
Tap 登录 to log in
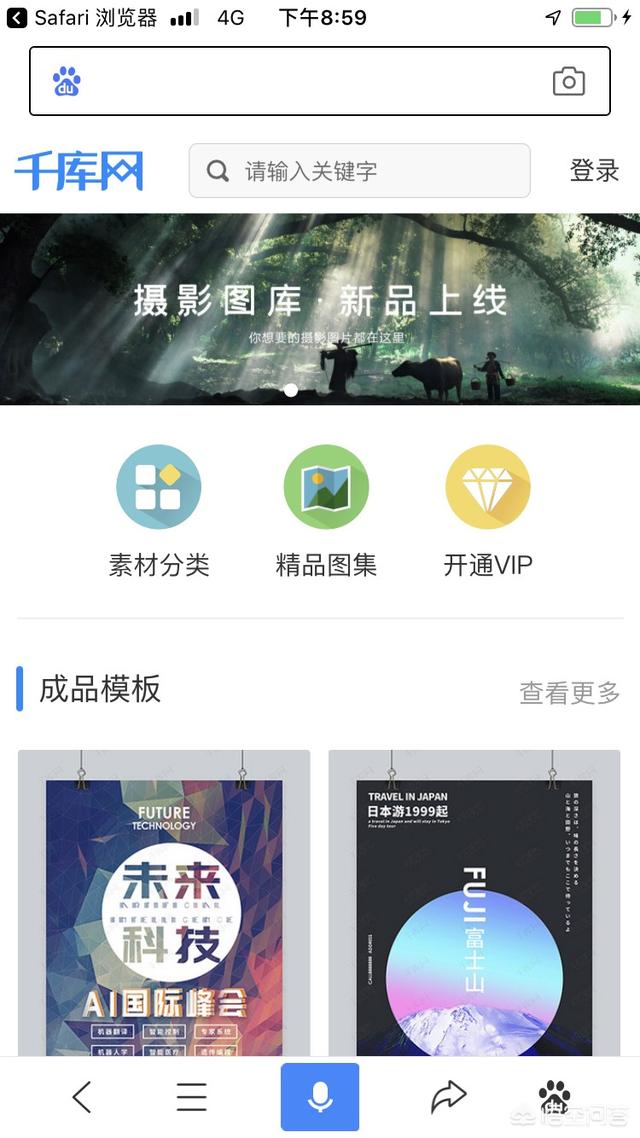click(x=594, y=171)
